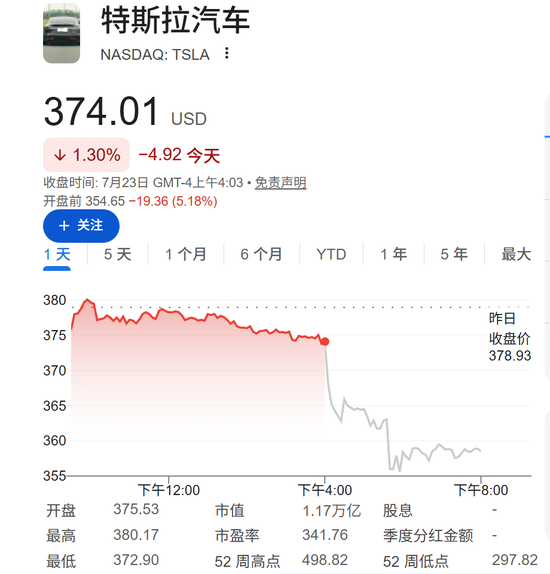Switch to the 1 个月 chart range

tap(186, 254)
